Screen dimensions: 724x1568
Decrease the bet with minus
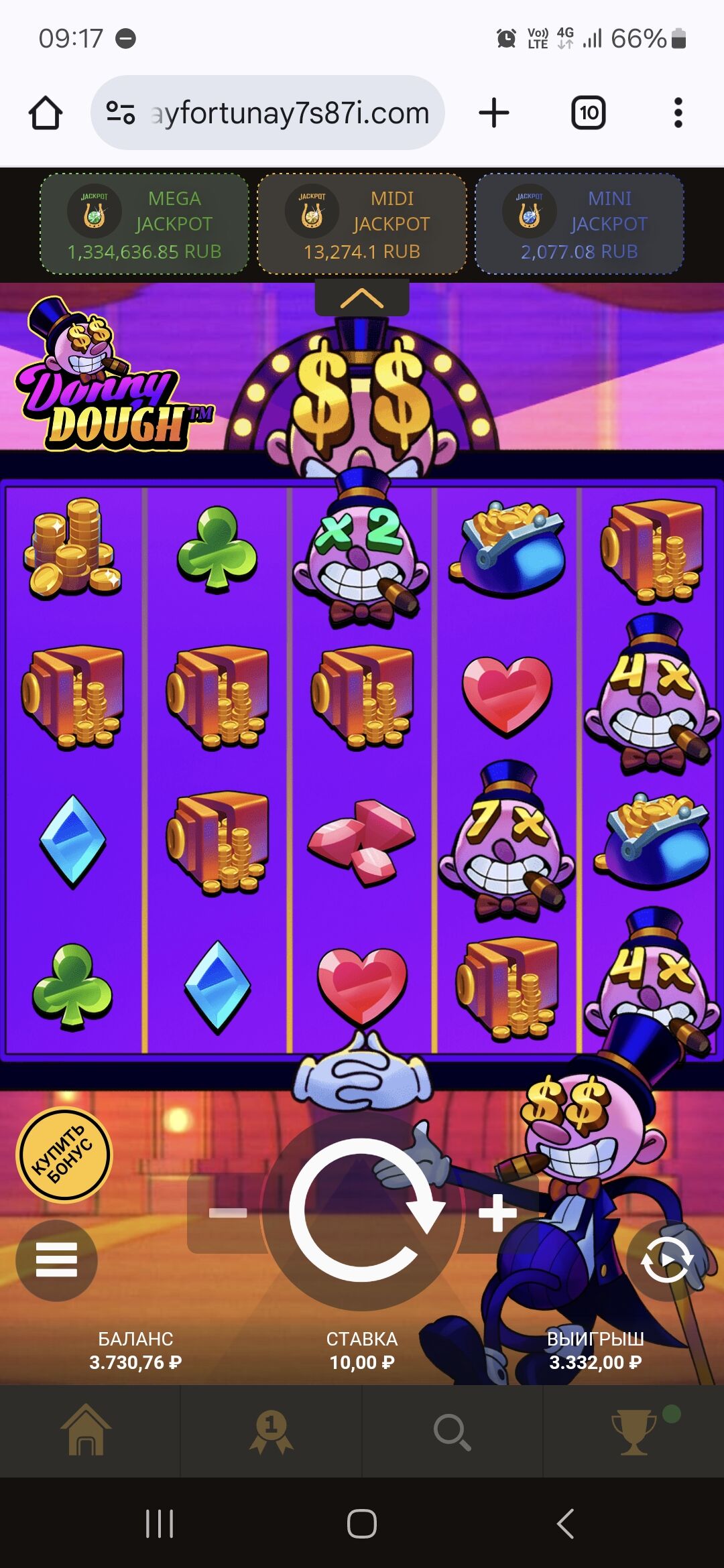click(228, 1212)
